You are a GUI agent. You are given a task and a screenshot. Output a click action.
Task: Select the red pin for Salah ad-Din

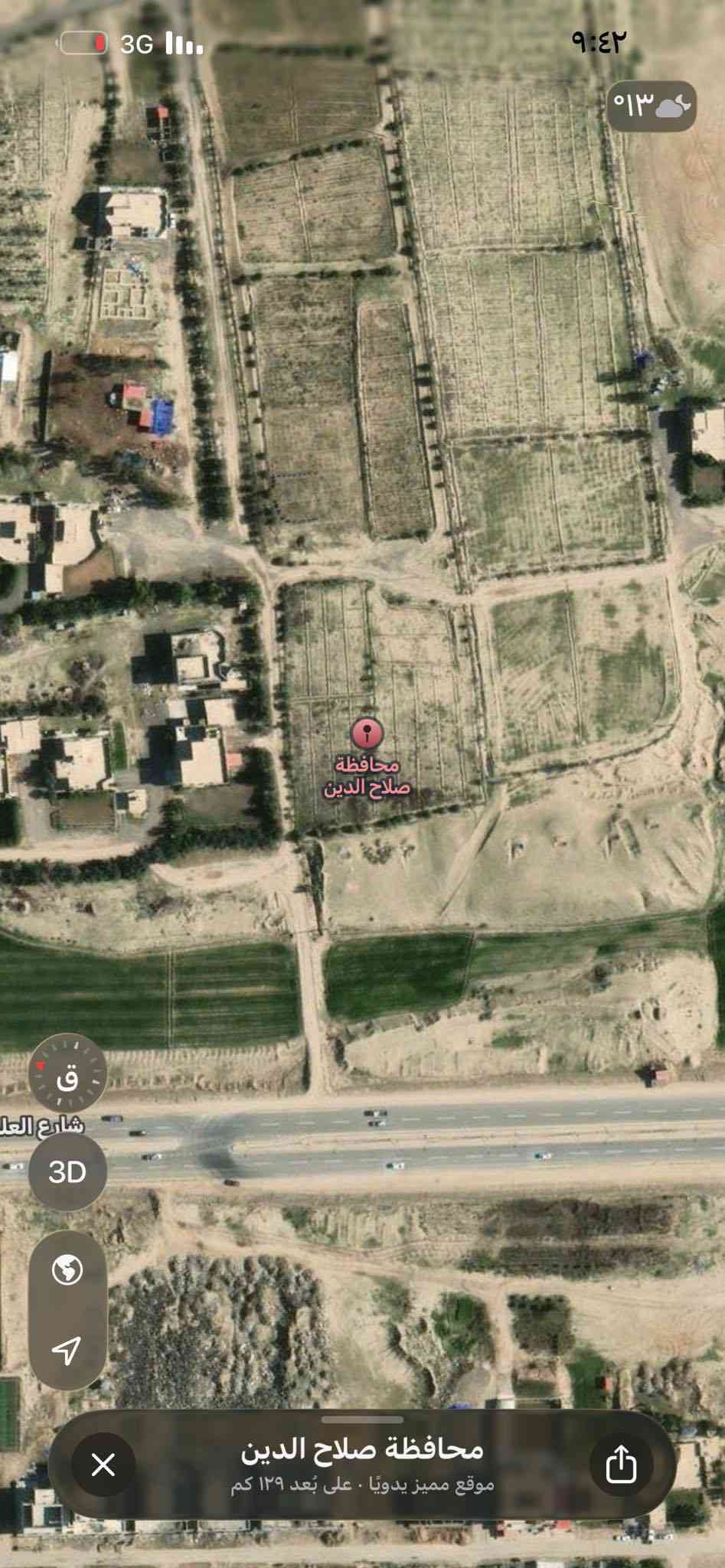[x=367, y=733]
